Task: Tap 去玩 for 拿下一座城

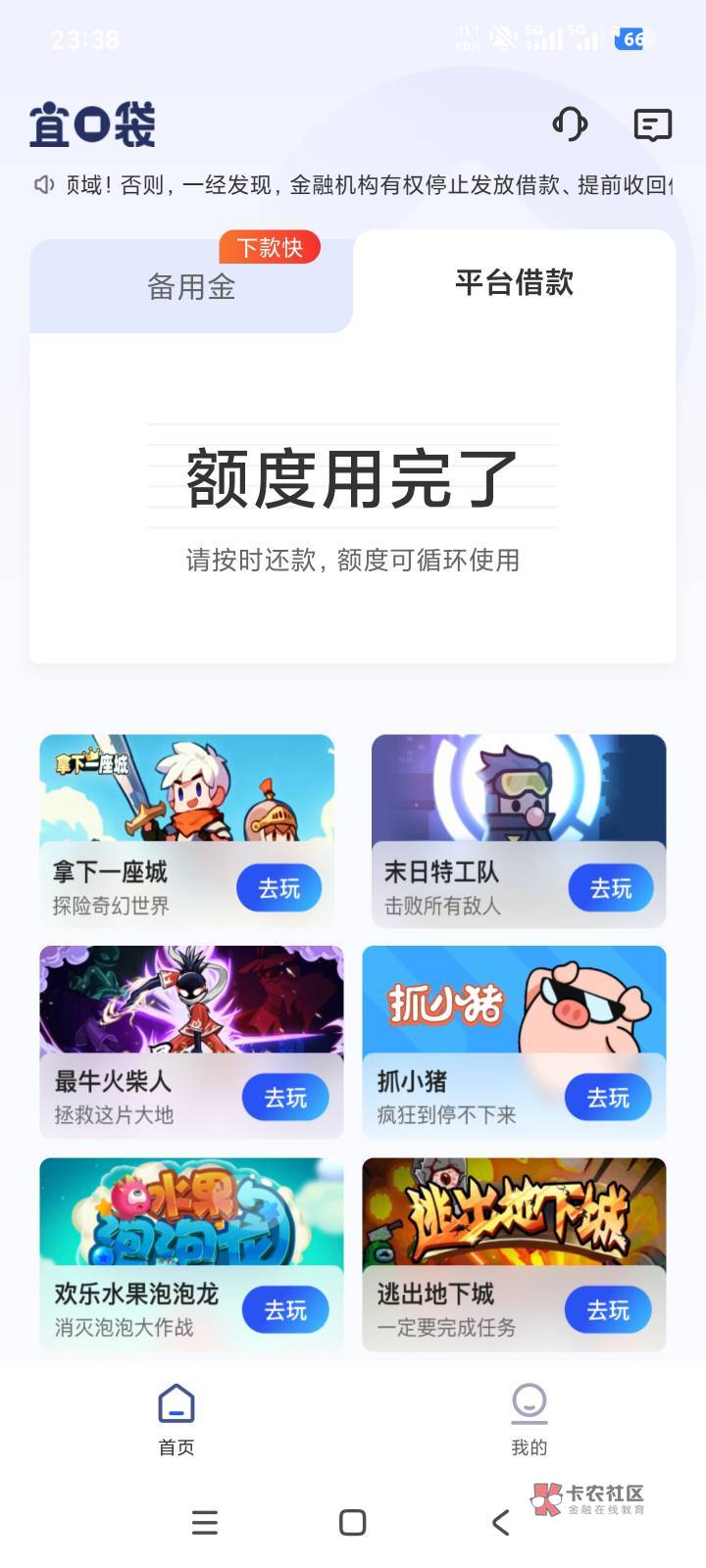Action: pyautogui.click(x=279, y=888)
